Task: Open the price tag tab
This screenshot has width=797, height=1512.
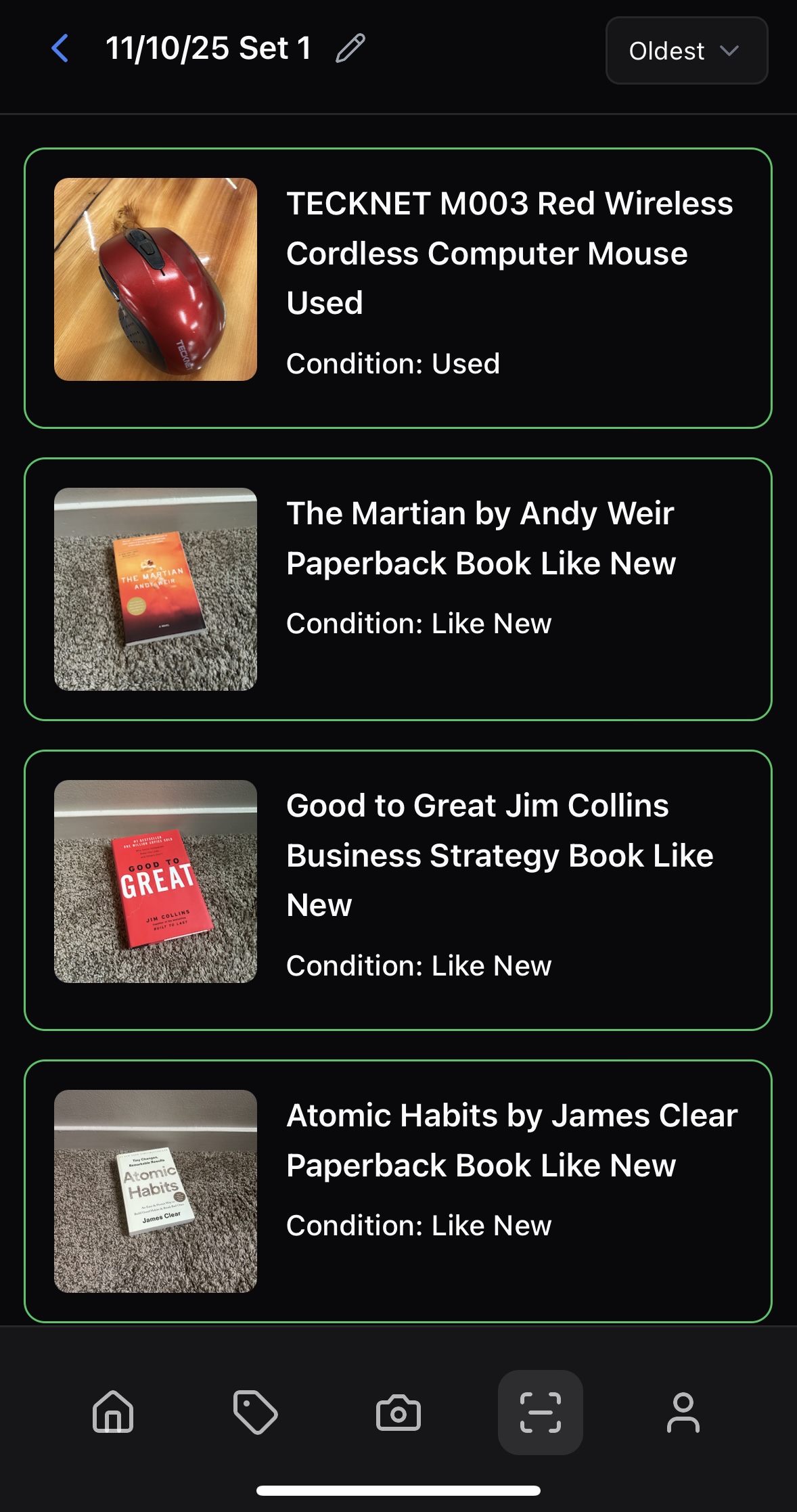Action: point(255,1413)
